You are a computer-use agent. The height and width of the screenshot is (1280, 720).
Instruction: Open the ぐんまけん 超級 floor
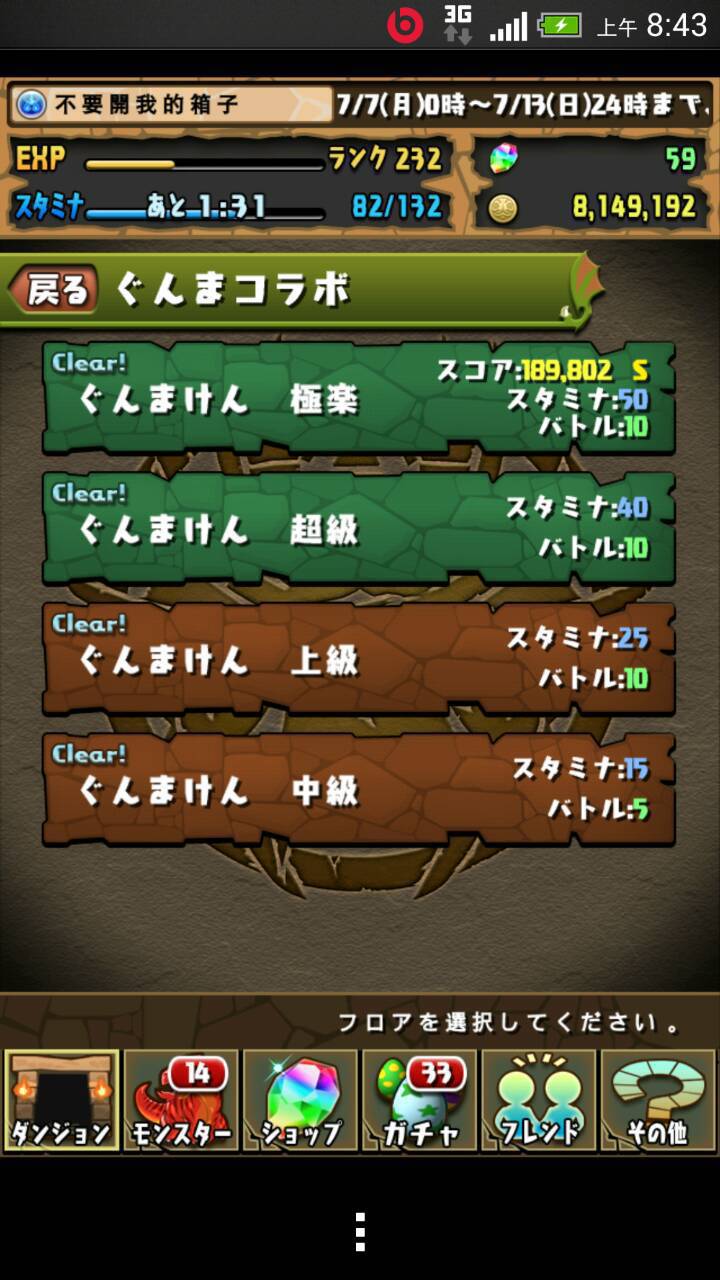(x=358, y=528)
